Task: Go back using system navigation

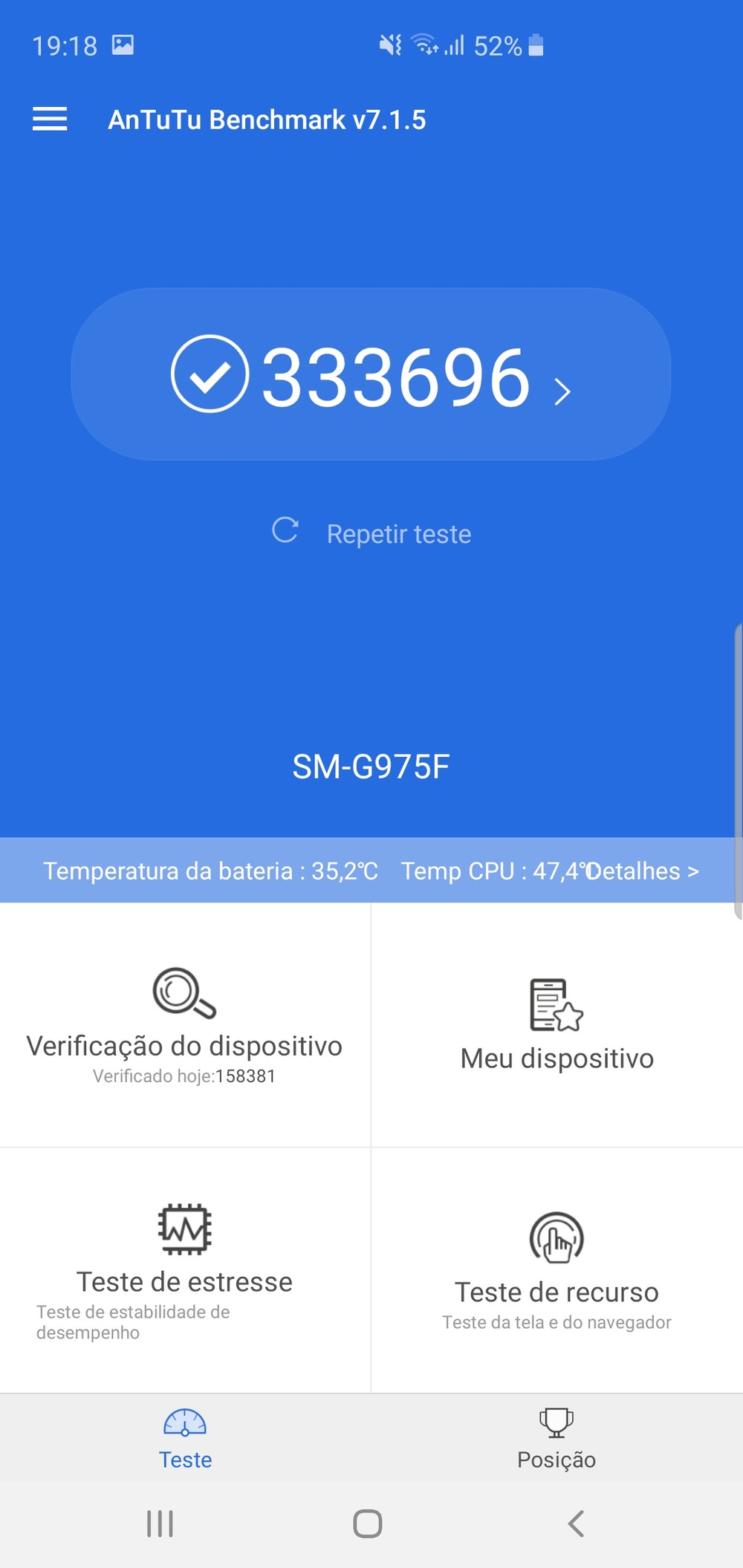Action: [576, 1523]
